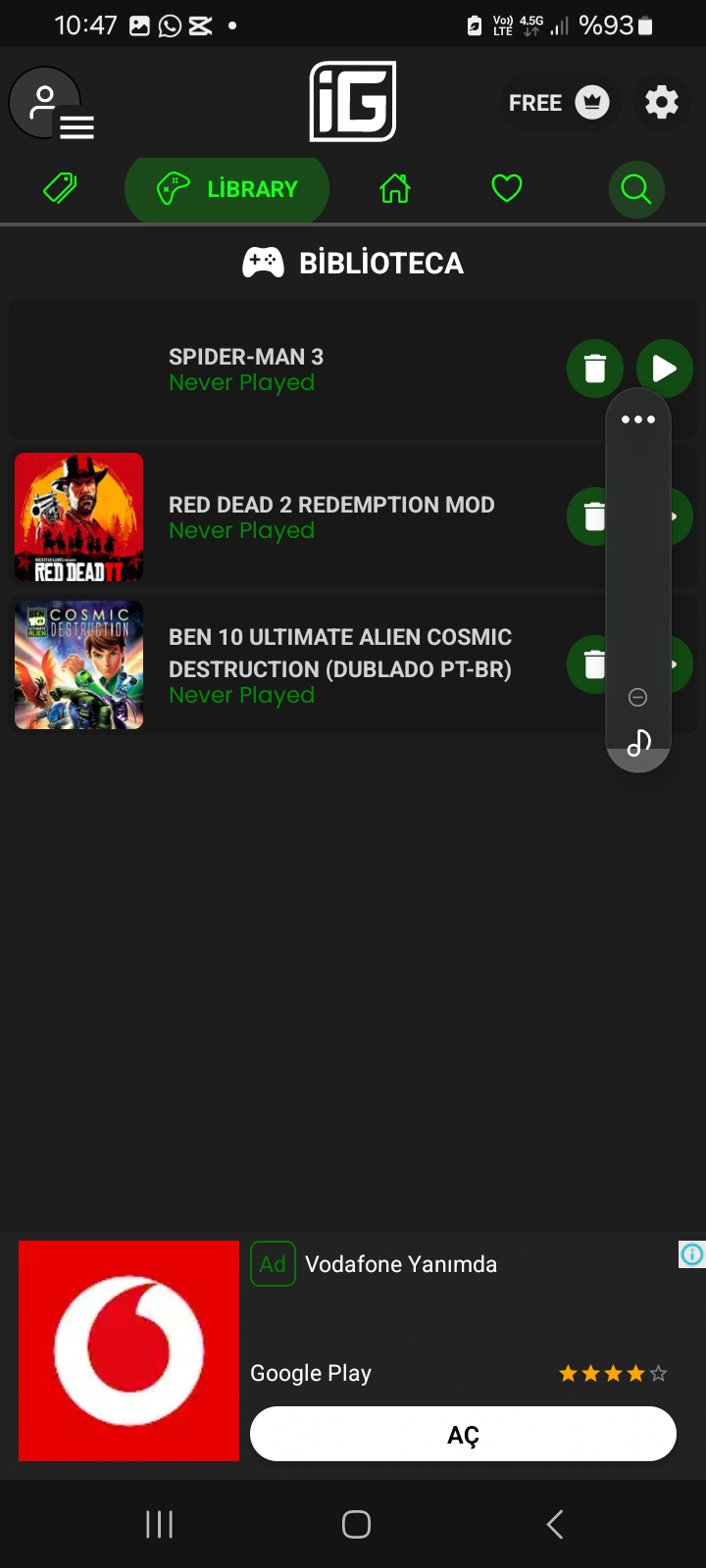706x1568 pixels.
Task: Open the settings gear
Action: pyautogui.click(x=662, y=102)
